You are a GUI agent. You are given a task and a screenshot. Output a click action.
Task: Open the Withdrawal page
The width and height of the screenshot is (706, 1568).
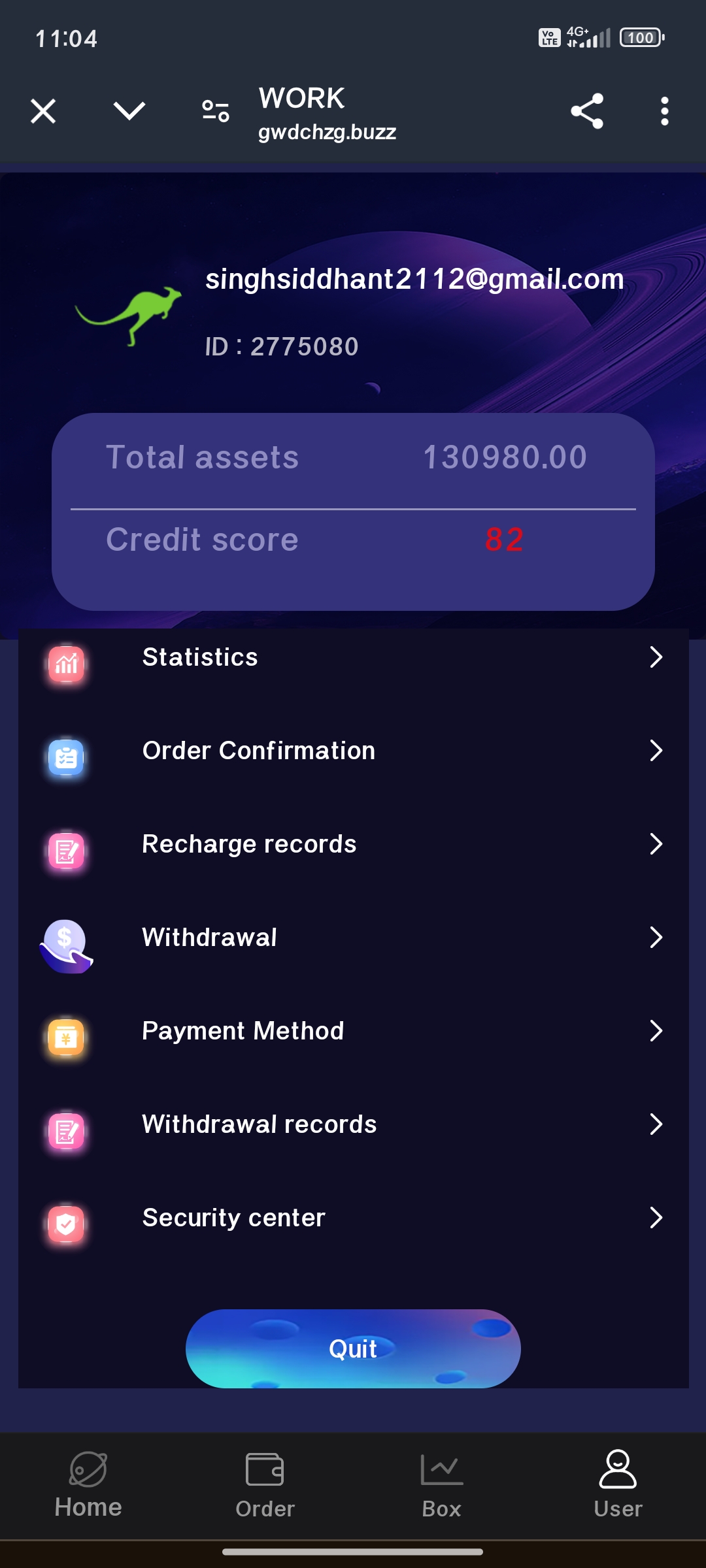click(353, 938)
